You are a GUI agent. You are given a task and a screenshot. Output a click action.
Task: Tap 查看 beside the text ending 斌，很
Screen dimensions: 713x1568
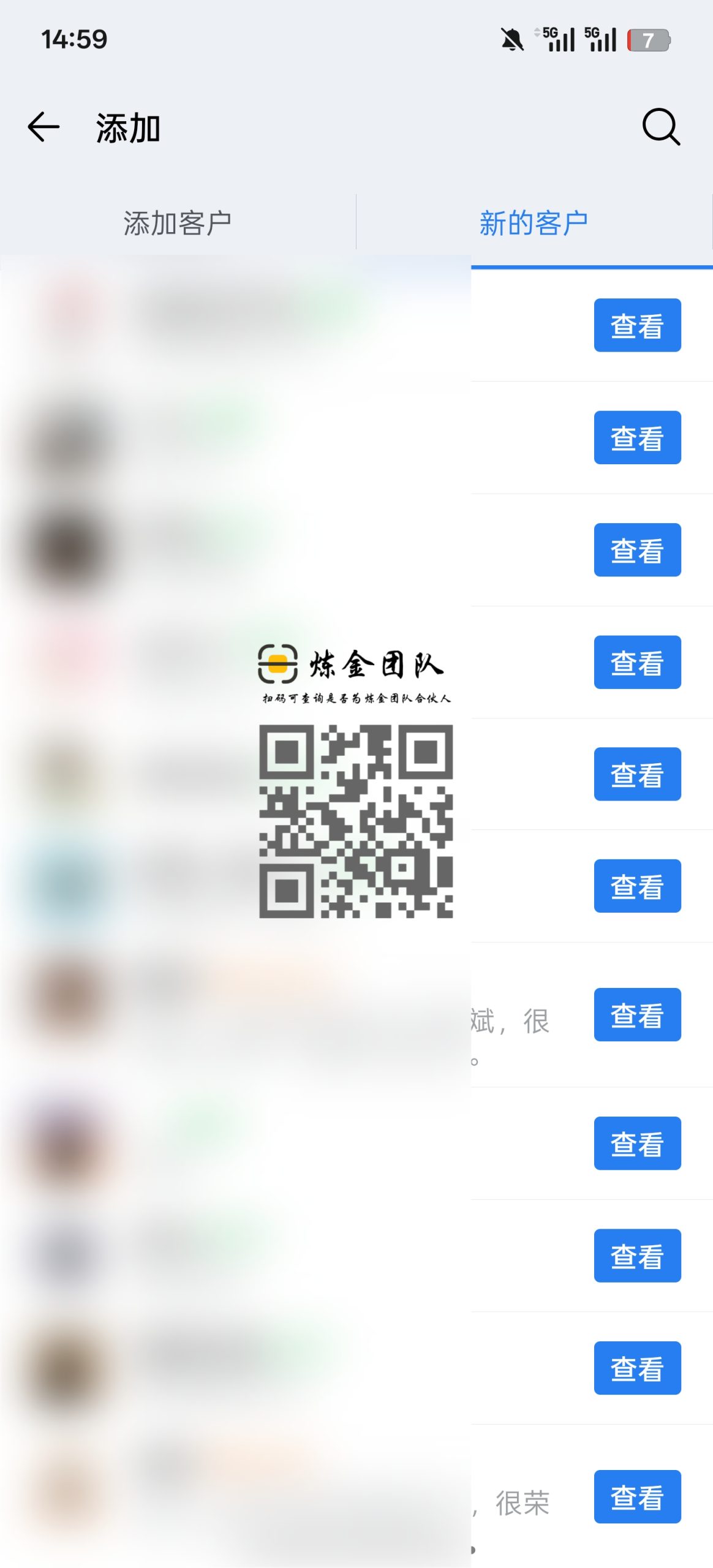pyautogui.click(x=637, y=1015)
